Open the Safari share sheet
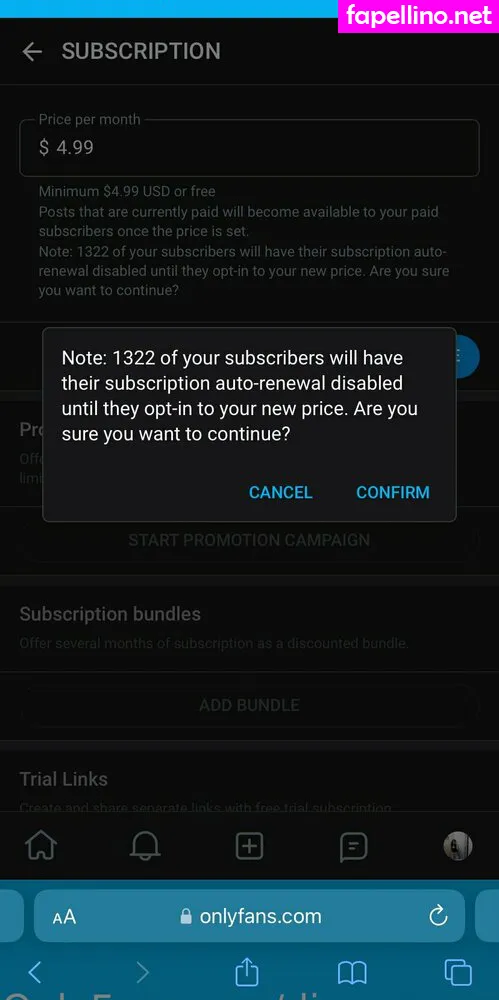499x1000 pixels. tap(247, 973)
